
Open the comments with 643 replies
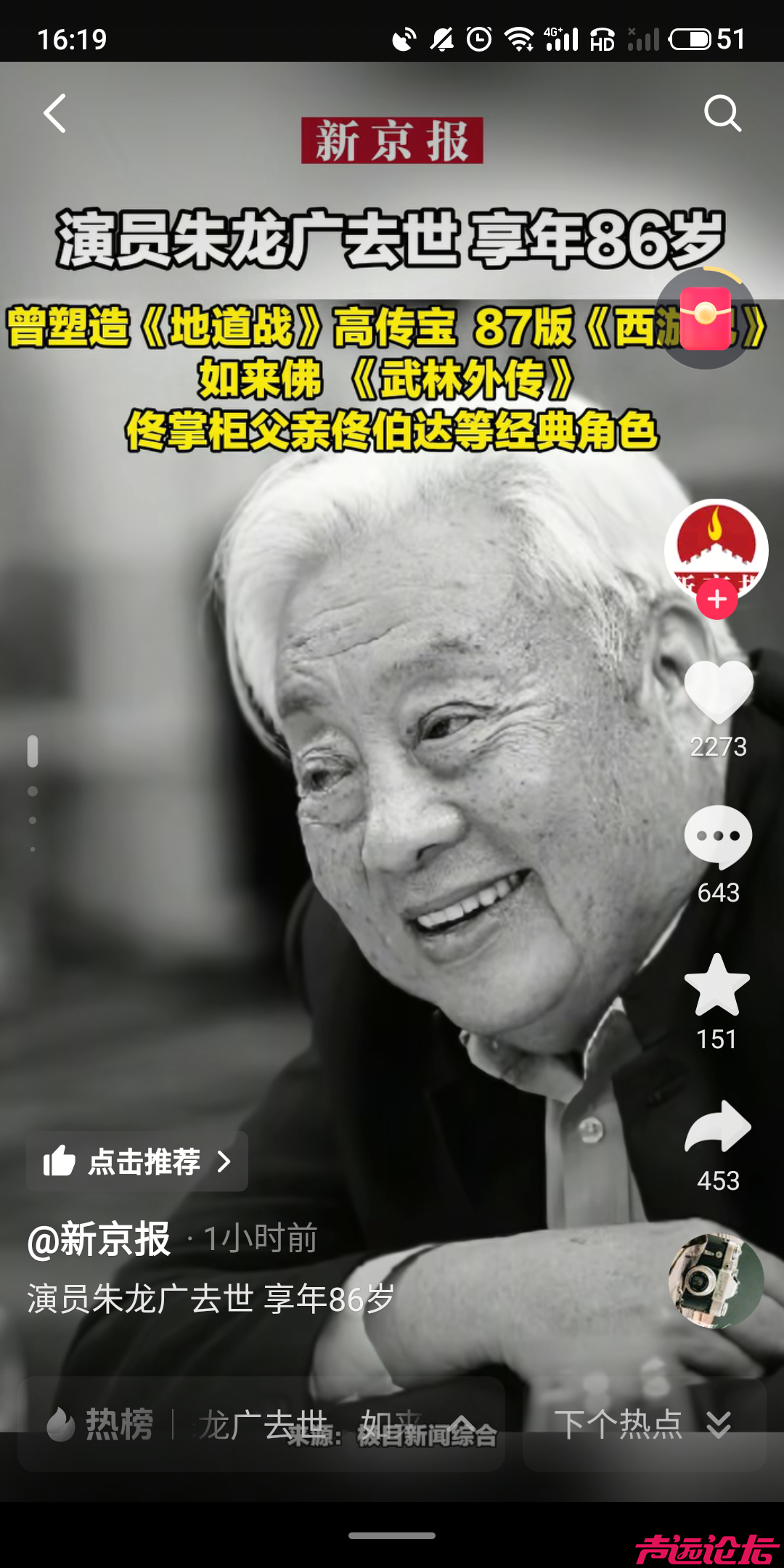718,837
